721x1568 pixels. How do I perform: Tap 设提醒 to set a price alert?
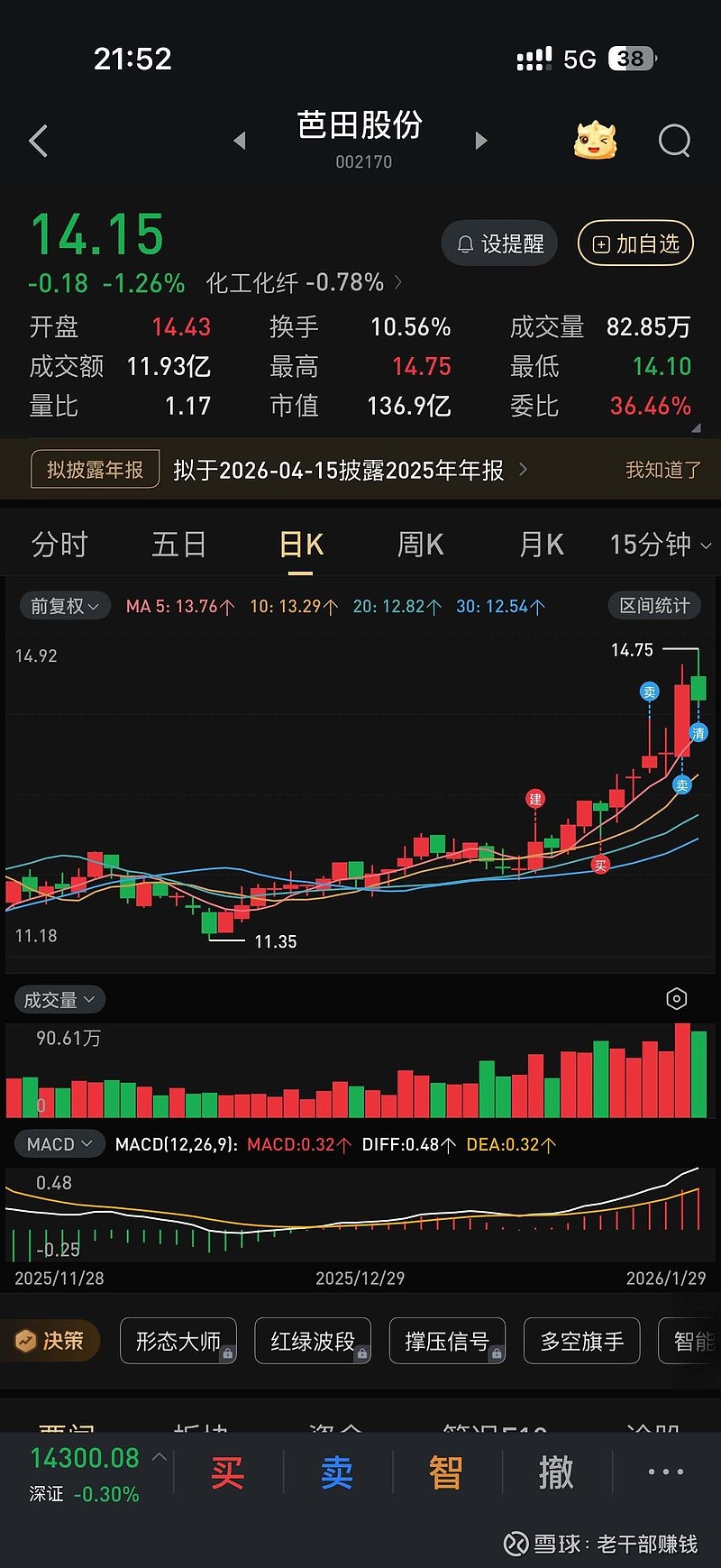click(500, 244)
